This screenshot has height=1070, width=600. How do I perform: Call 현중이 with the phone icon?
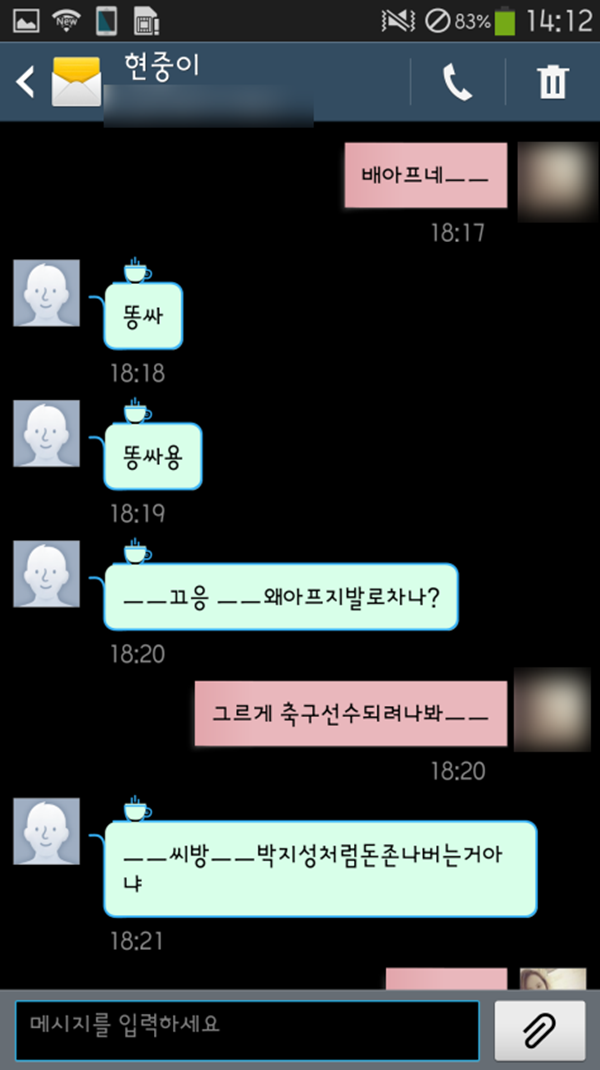click(457, 83)
